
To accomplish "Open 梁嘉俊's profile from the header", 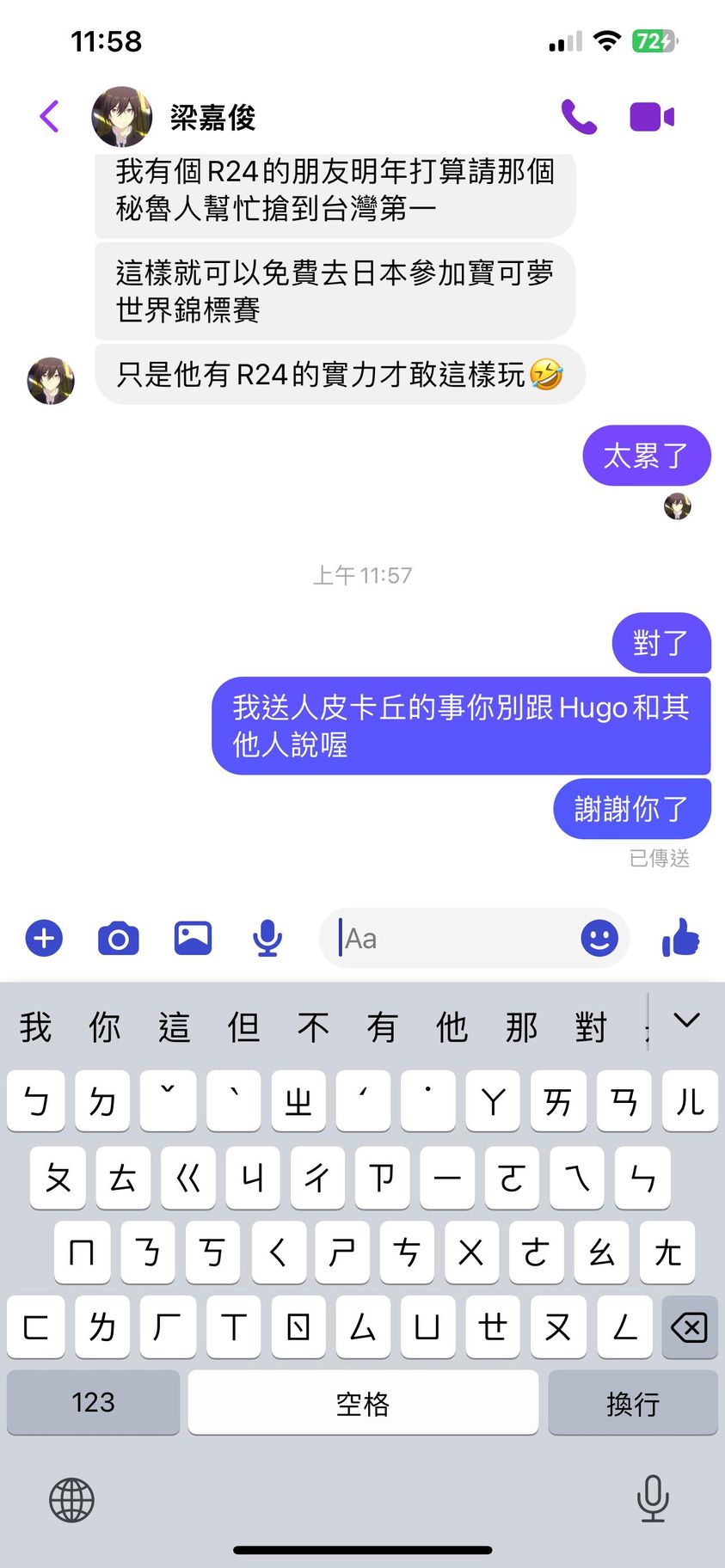I will (x=212, y=117).
